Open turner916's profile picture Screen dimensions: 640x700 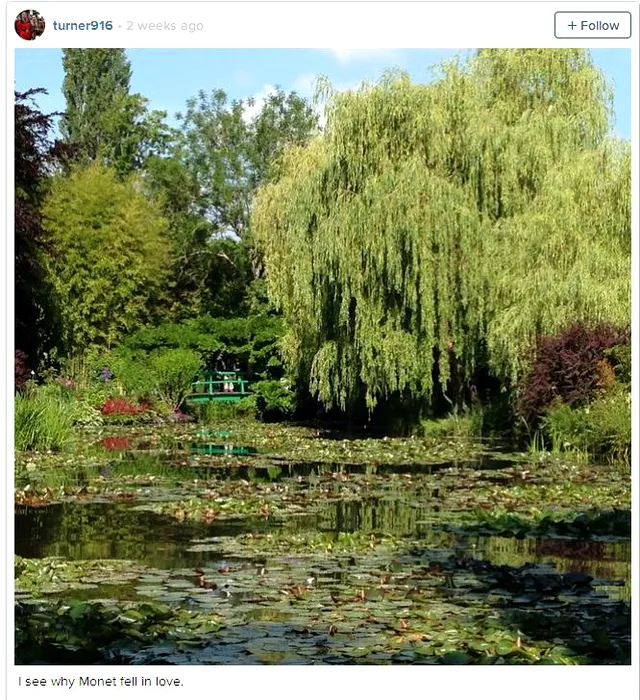click(x=30, y=25)
